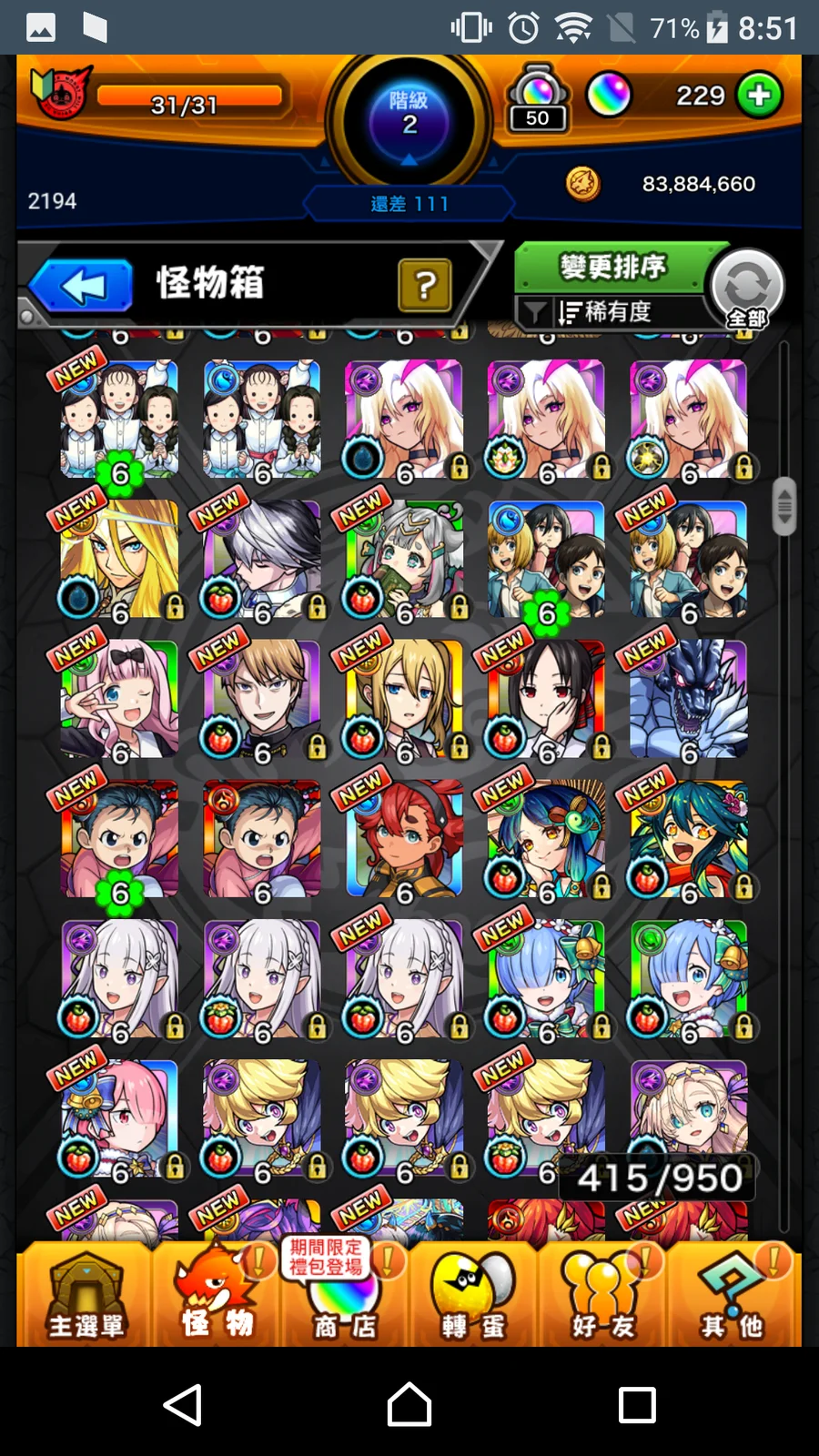Select the pink-haired girl with black bow
This screenshot has height=1456, width=819.
click(119, 699)
